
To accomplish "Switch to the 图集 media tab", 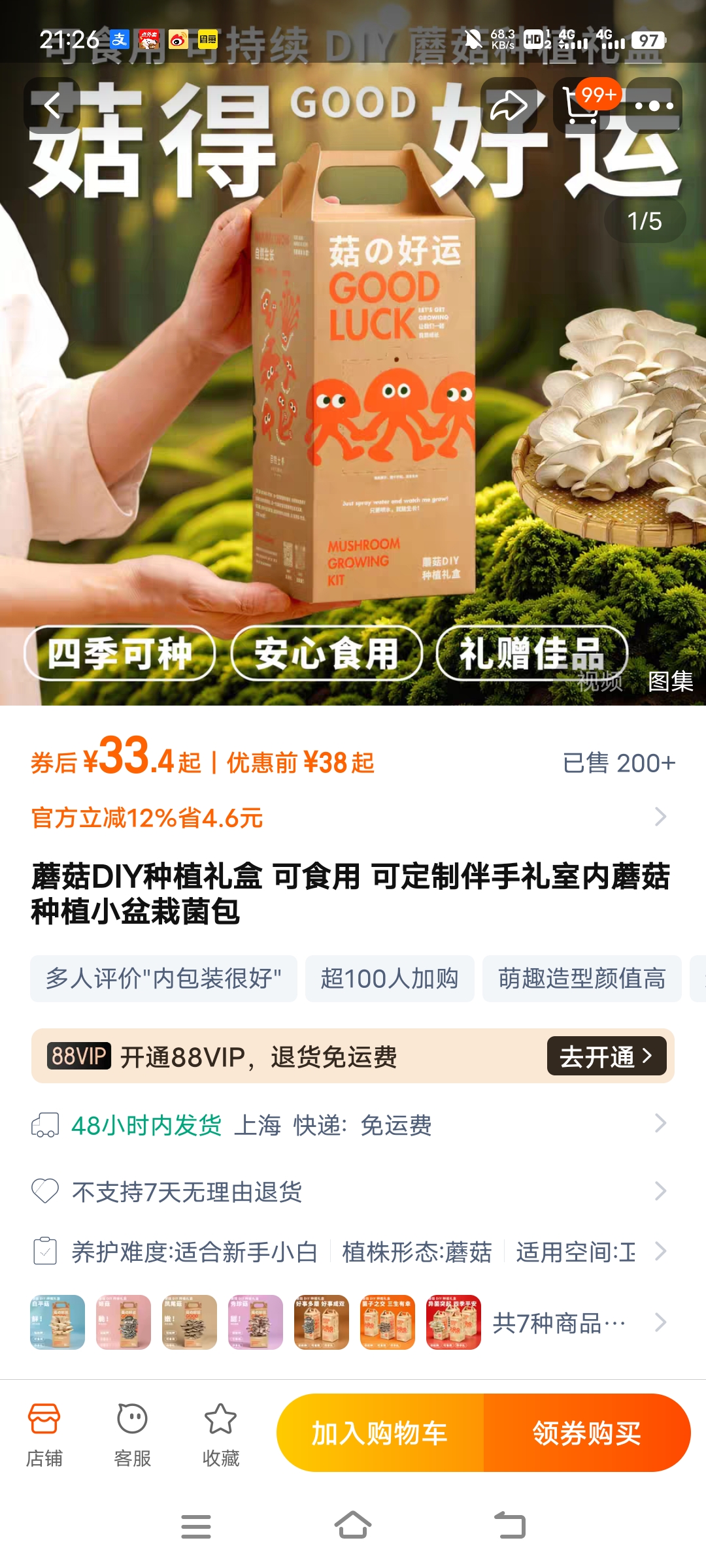I will (670, 681).
